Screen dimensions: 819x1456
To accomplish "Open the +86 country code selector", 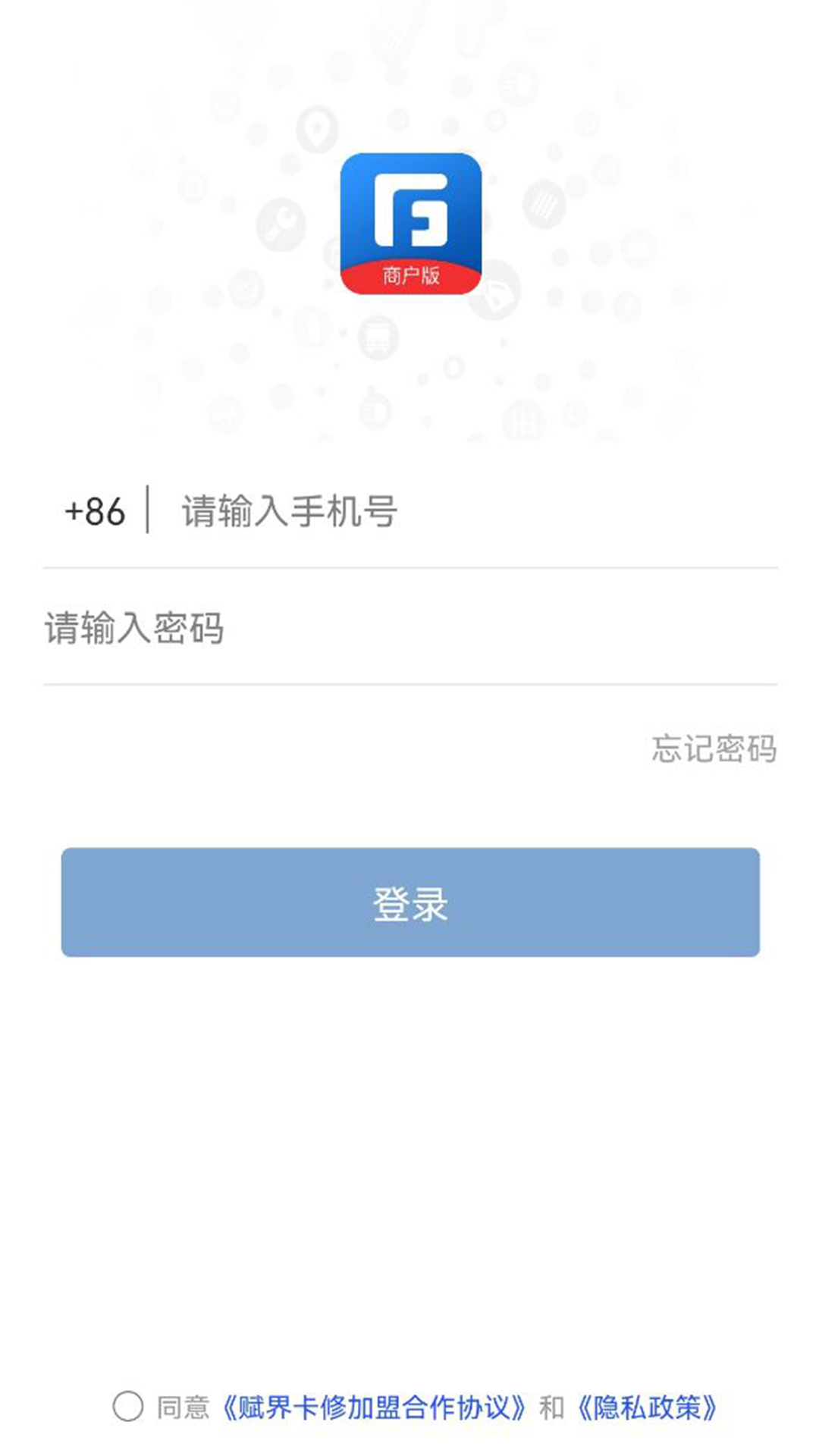I will point(93,510).
